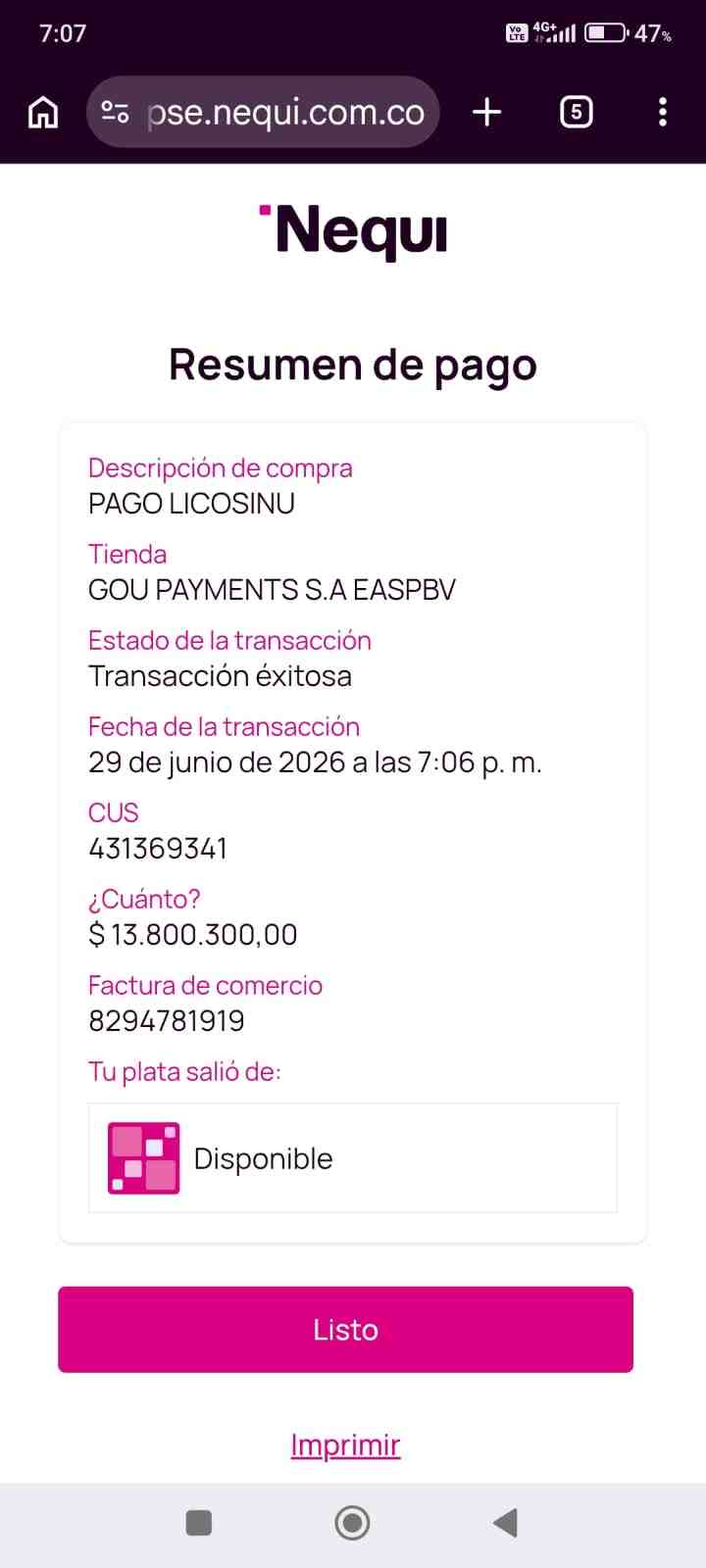Open the browser overflow menu
Screen dimensions: 706x1568
(663, 113)
